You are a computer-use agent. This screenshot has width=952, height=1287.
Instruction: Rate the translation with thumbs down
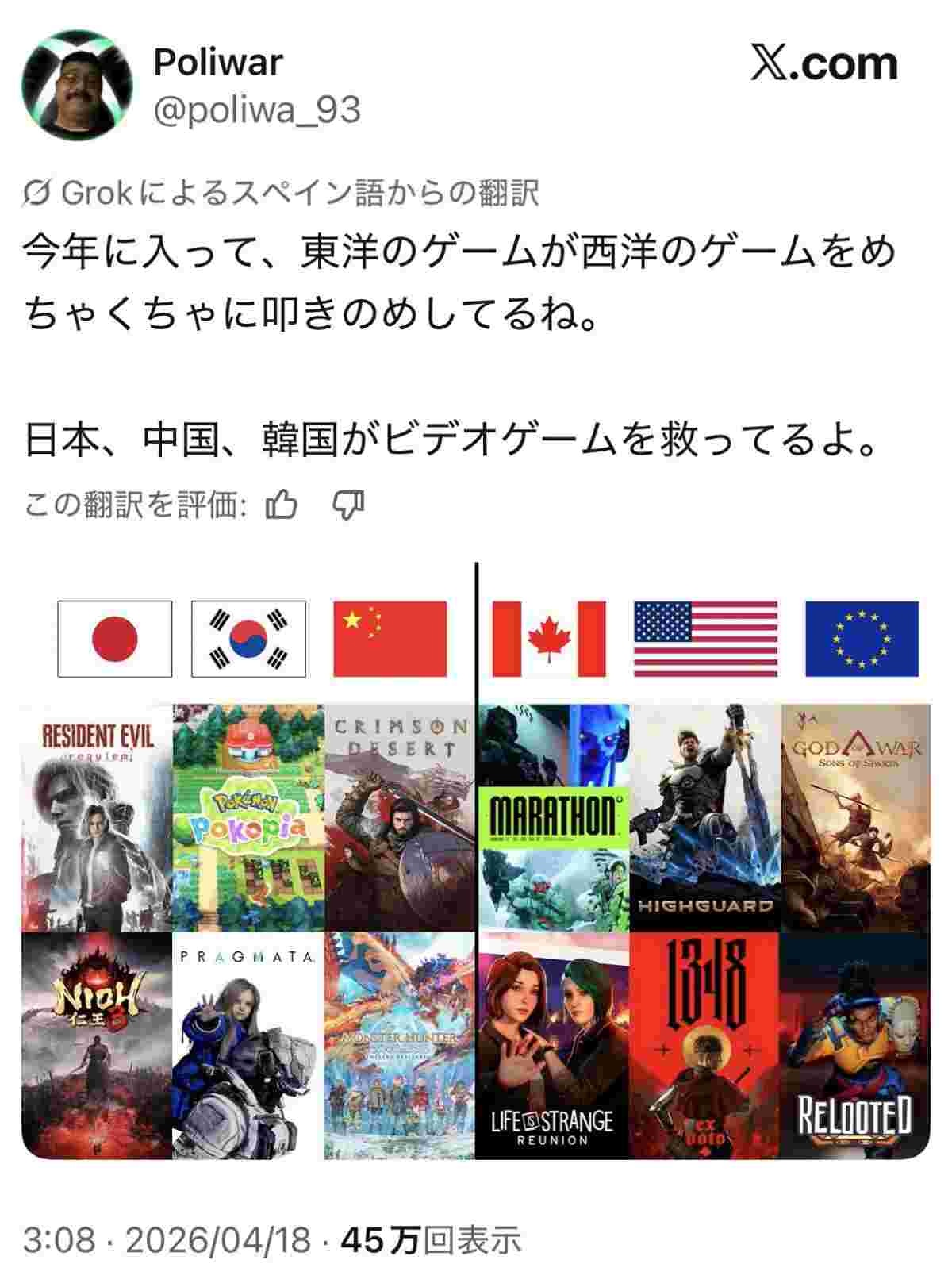coord(347,505)
